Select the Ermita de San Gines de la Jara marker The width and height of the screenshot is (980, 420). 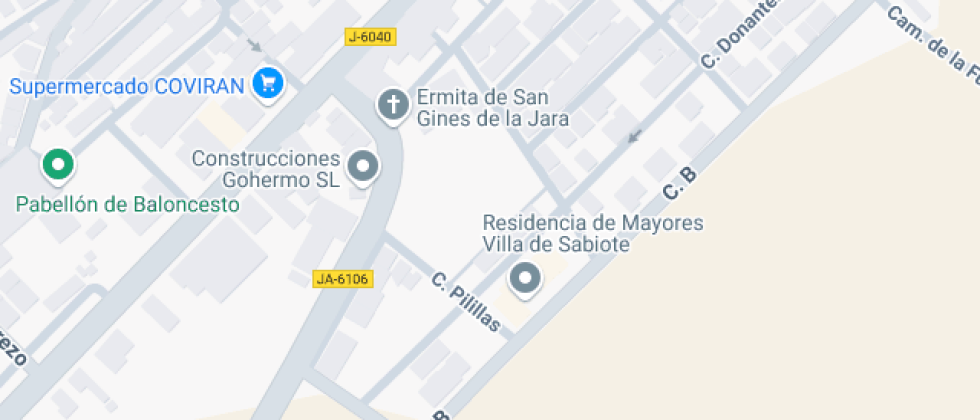393,106
